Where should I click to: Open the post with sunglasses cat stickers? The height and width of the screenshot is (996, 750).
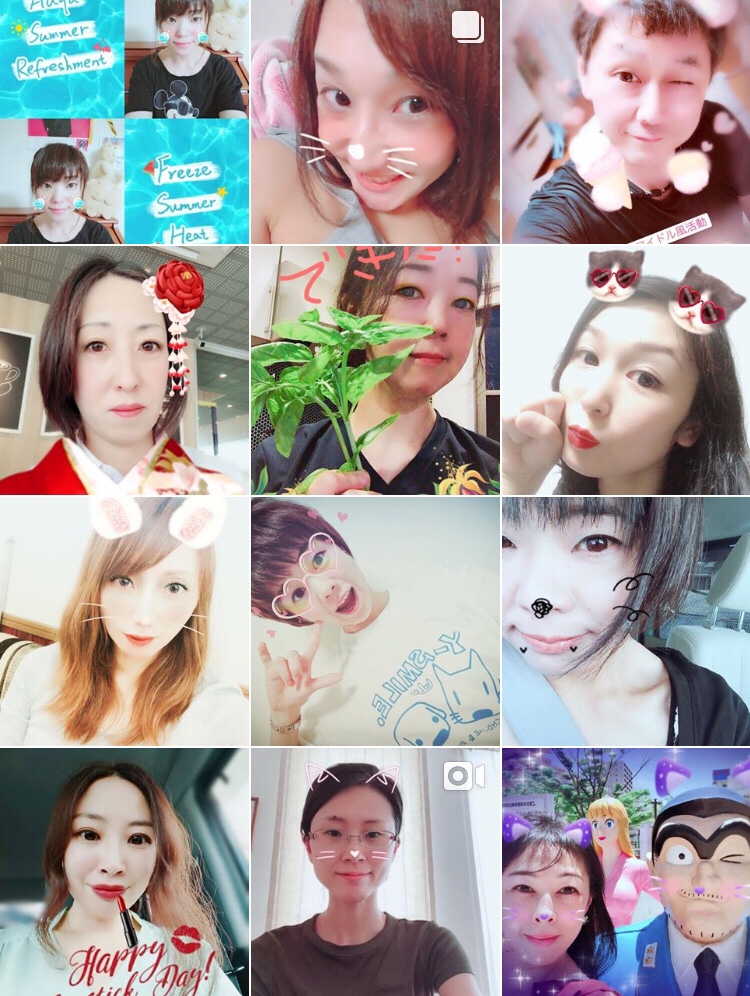(x=626, y=370)
